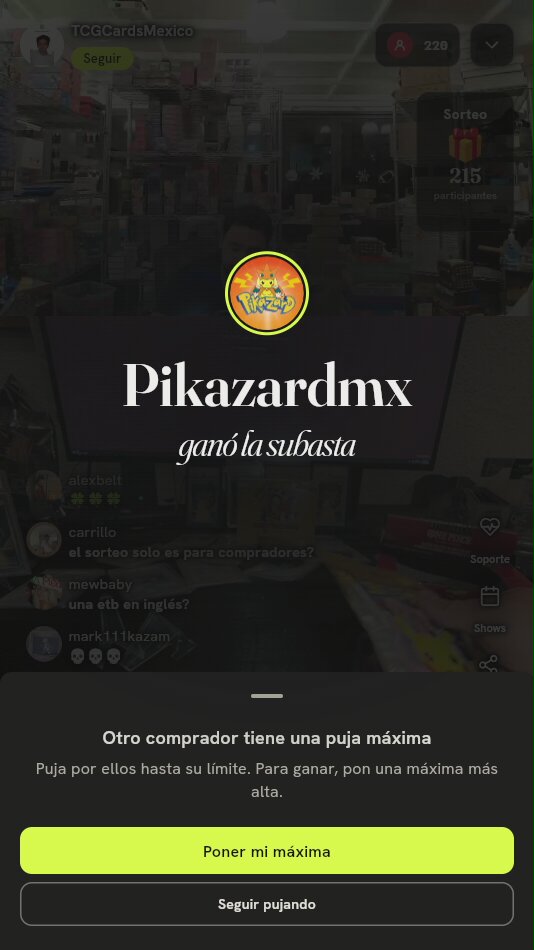This screenshot has height=950, width=534.
Task: Open the Sorteo giveaway card
Action: (x=465, y=161)
